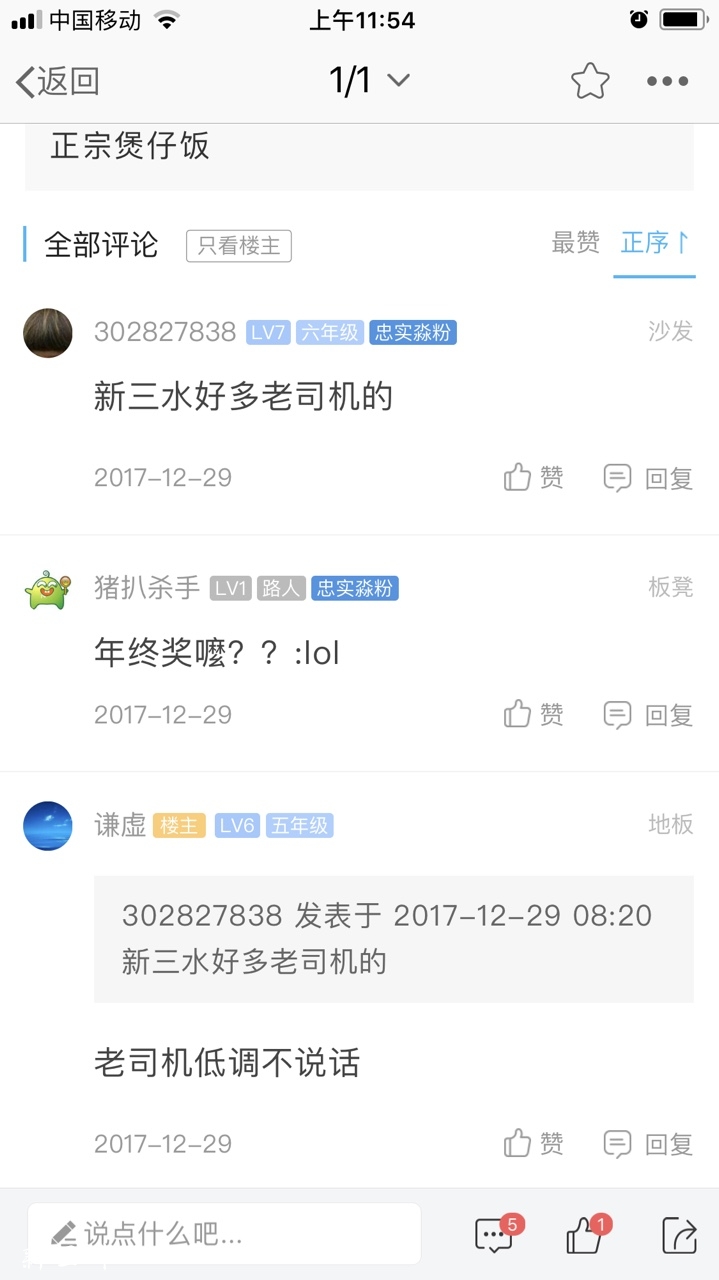Image resolution: width=719 pixels, height=1280 pixels.
Task: Reply to 302827838's comment
Action: (x=649, y=478)
